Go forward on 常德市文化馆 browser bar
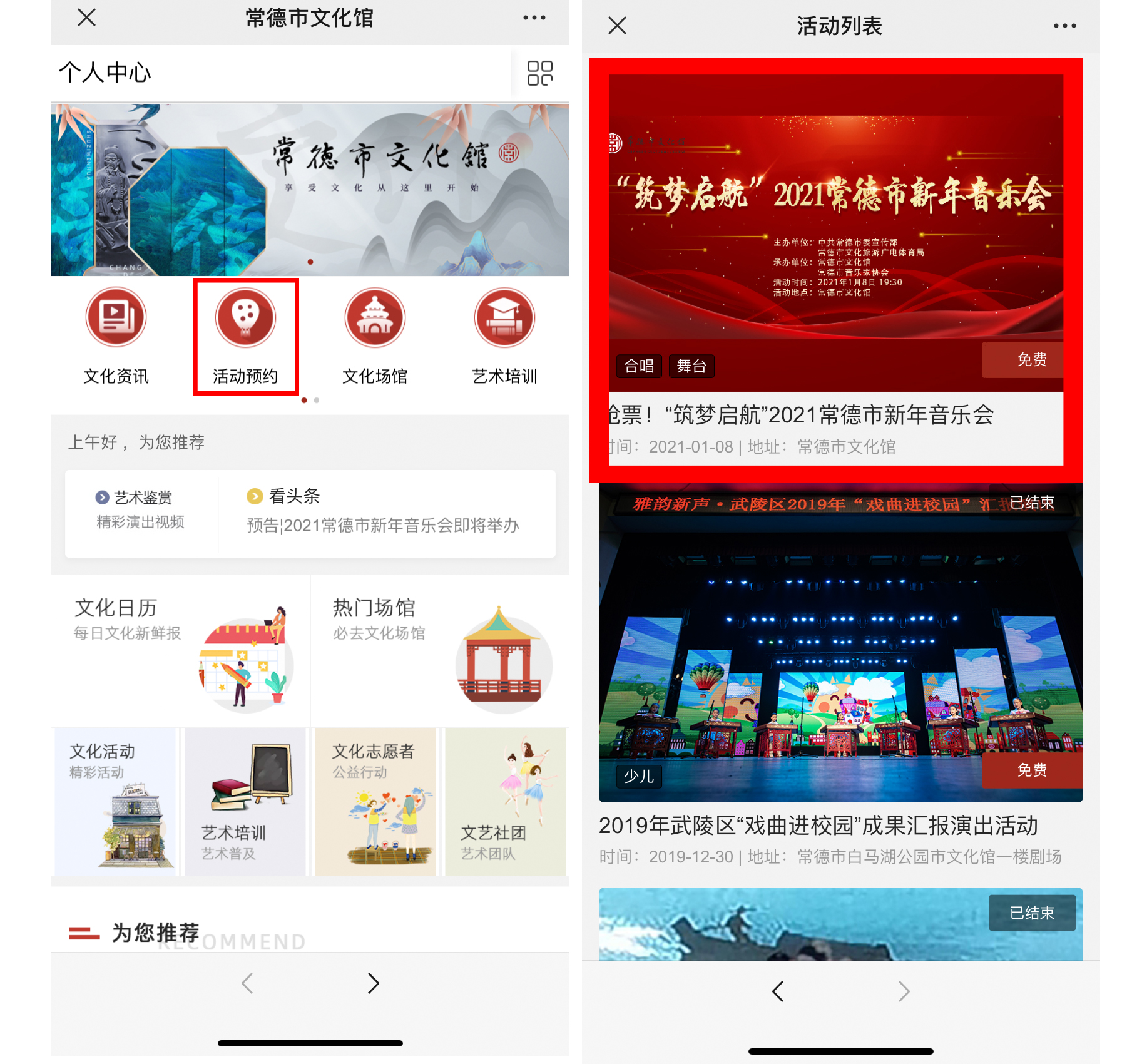1127x1064 pixels. [x=374, y=983]
